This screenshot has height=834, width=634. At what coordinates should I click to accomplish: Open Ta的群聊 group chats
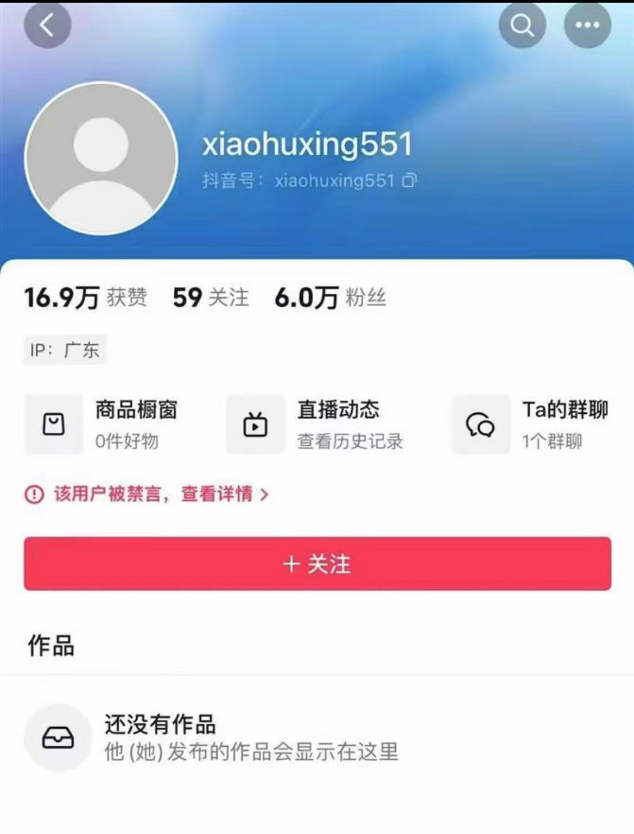click(531, 424)
